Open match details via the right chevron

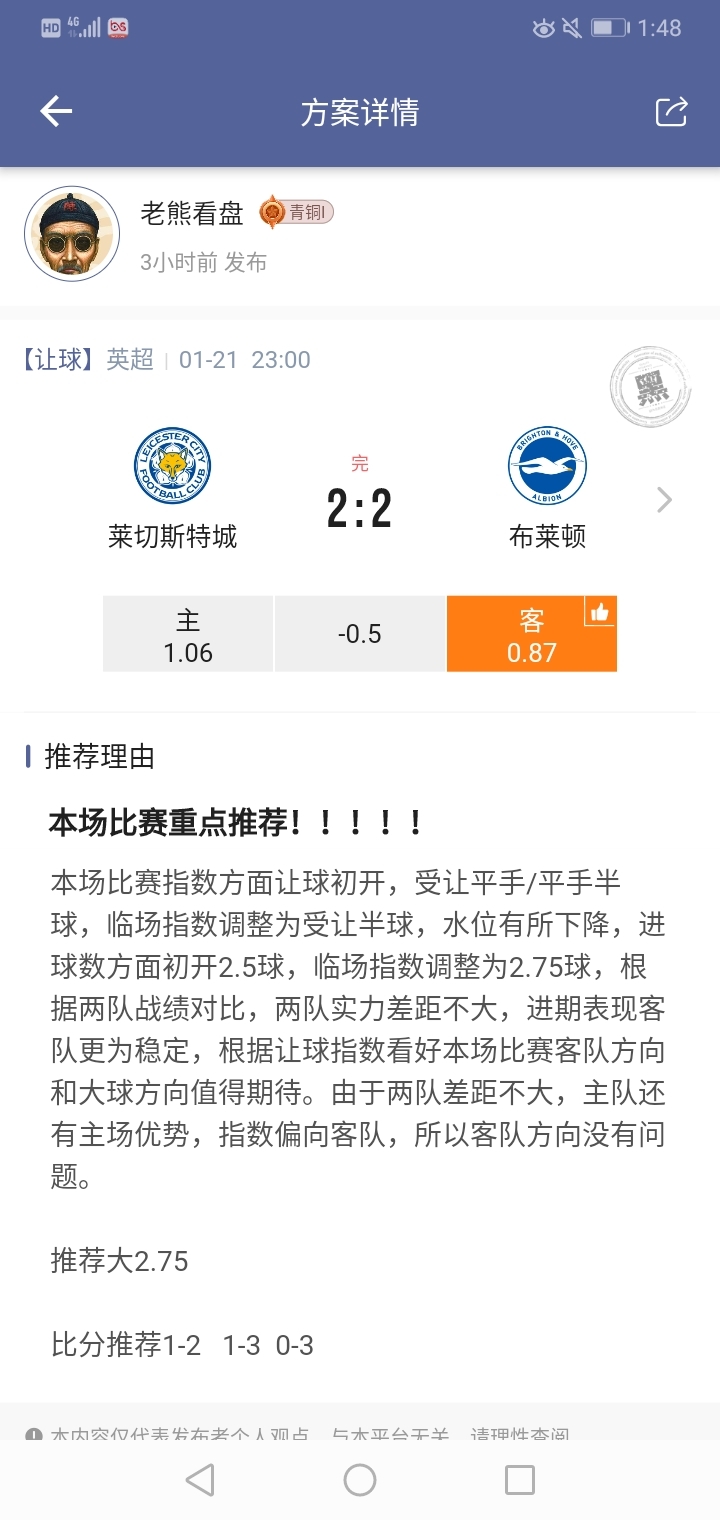[664, 500]
